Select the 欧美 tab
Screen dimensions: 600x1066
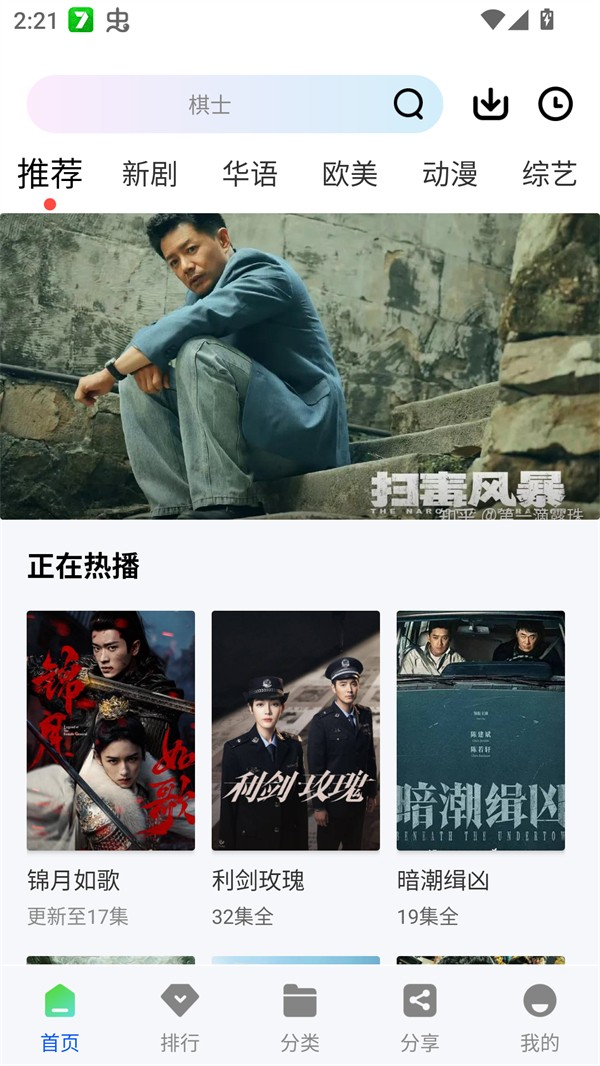click(350, 174)
